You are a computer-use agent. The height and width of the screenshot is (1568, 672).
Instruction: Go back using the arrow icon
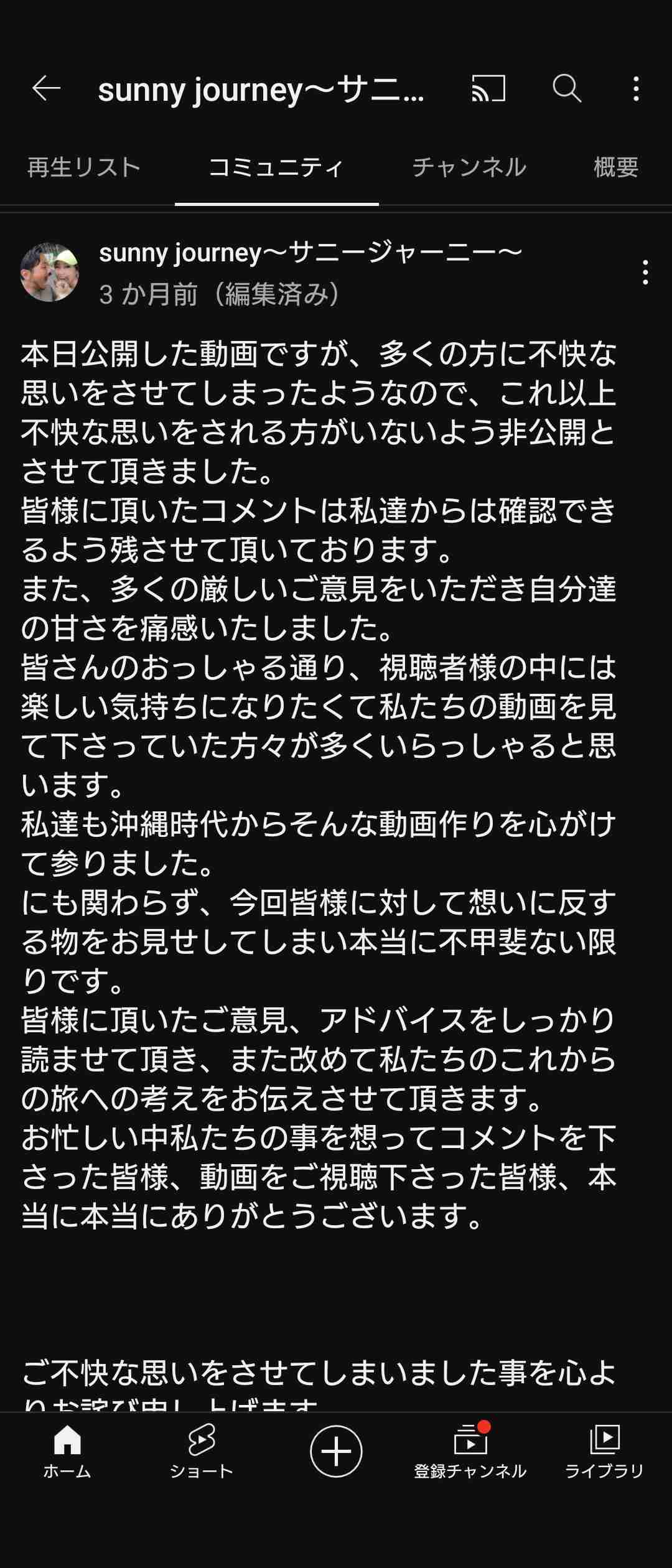point(46,88)
